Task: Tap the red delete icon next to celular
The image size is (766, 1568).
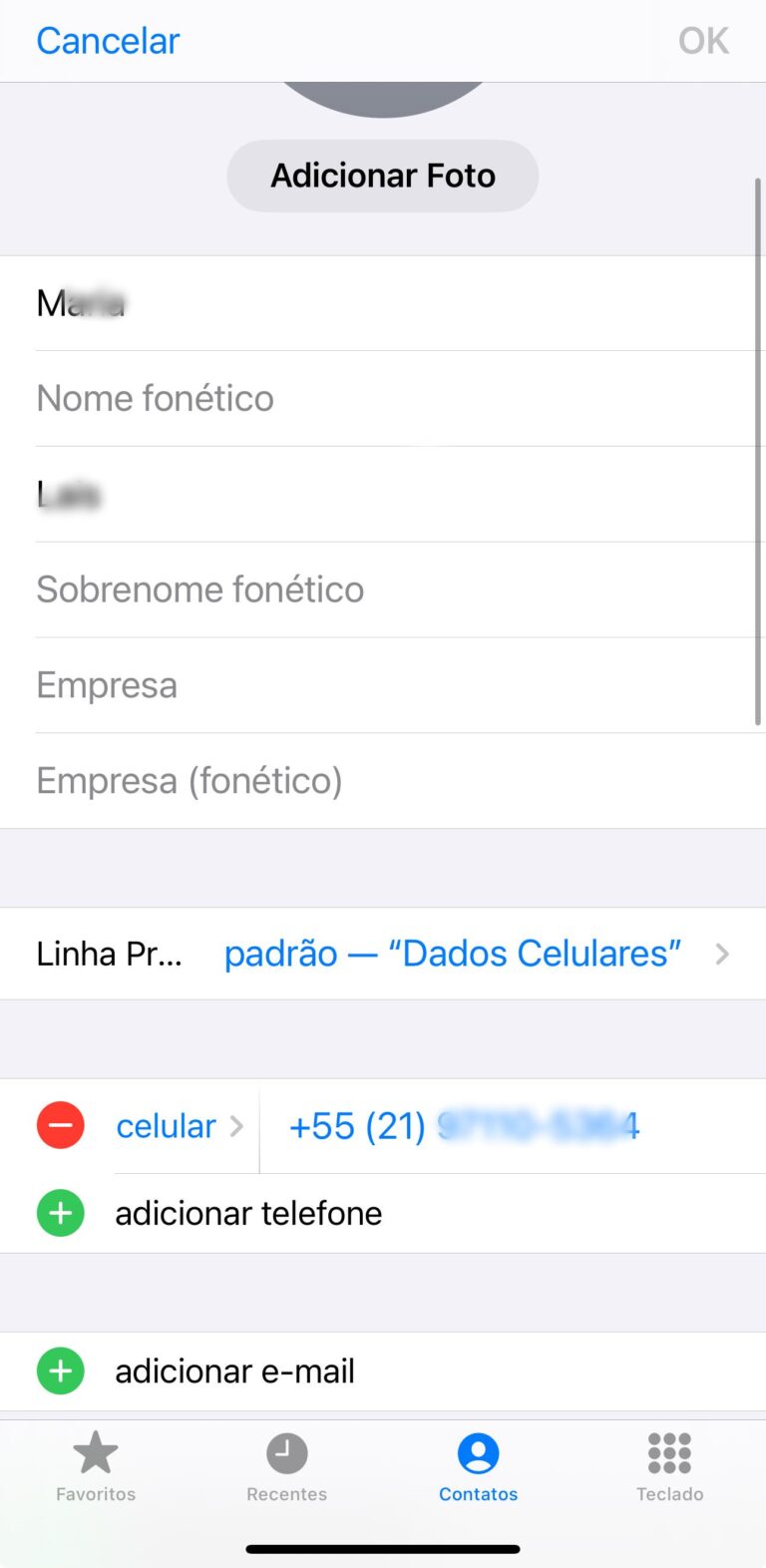Action: pyautogui.click(x=60, y=1125)
